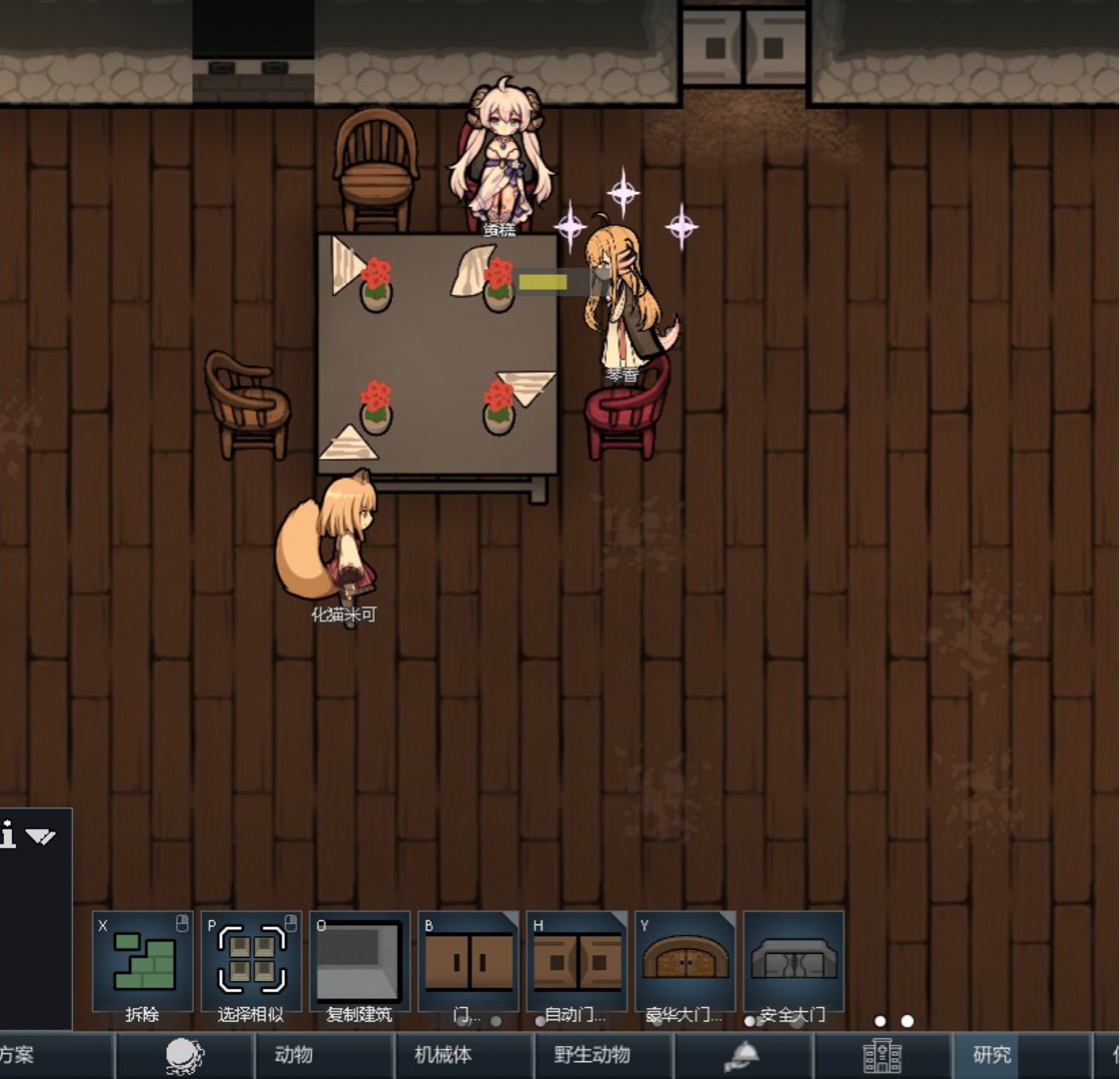This screenshot has width=1120, height=1079.
Task: Activate the 选择相似 select-similar tool
Action: pos(251,962)
